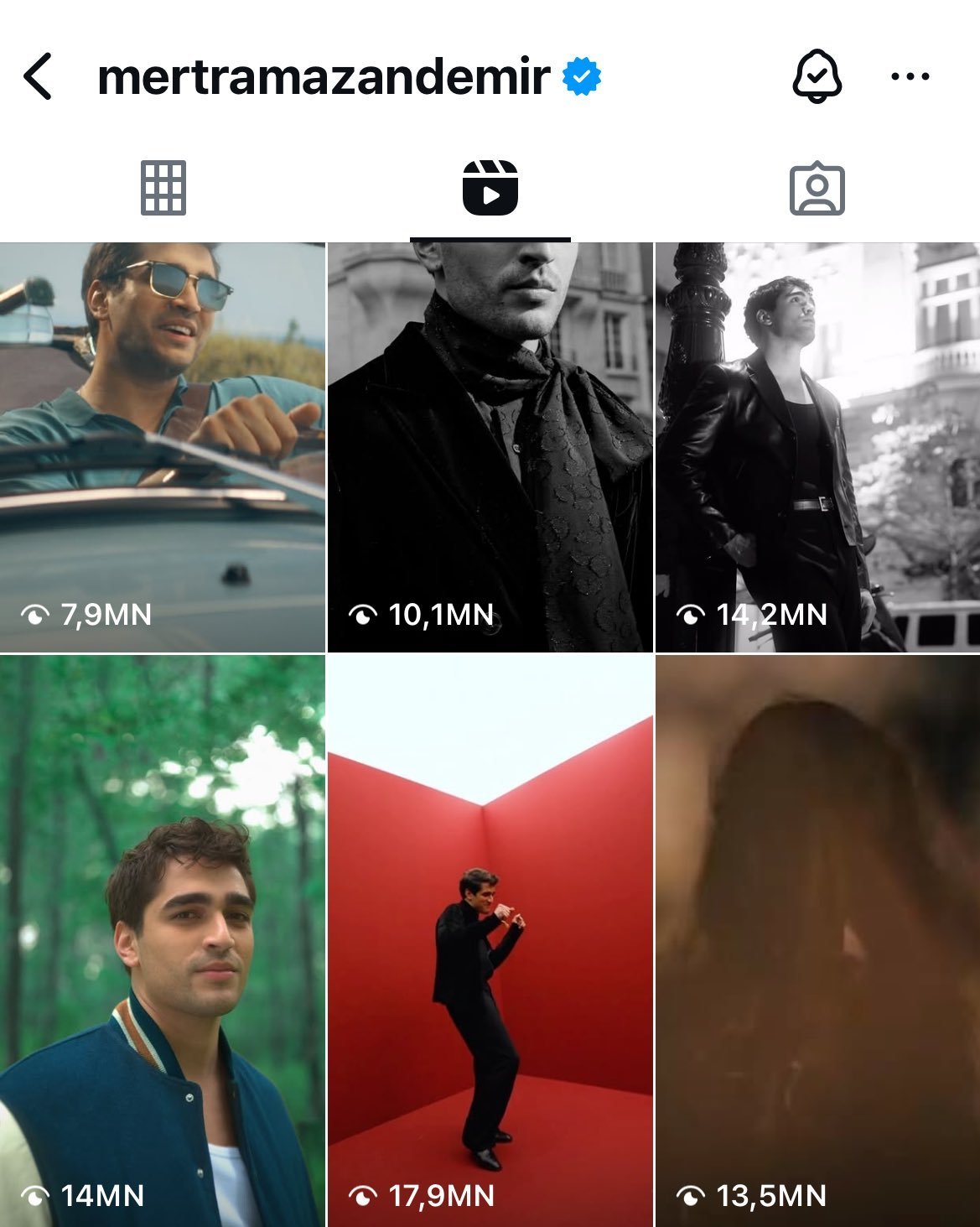View the reel with 14MN views
Viewport: 980px width, 1227px height.
click(163, 941)
